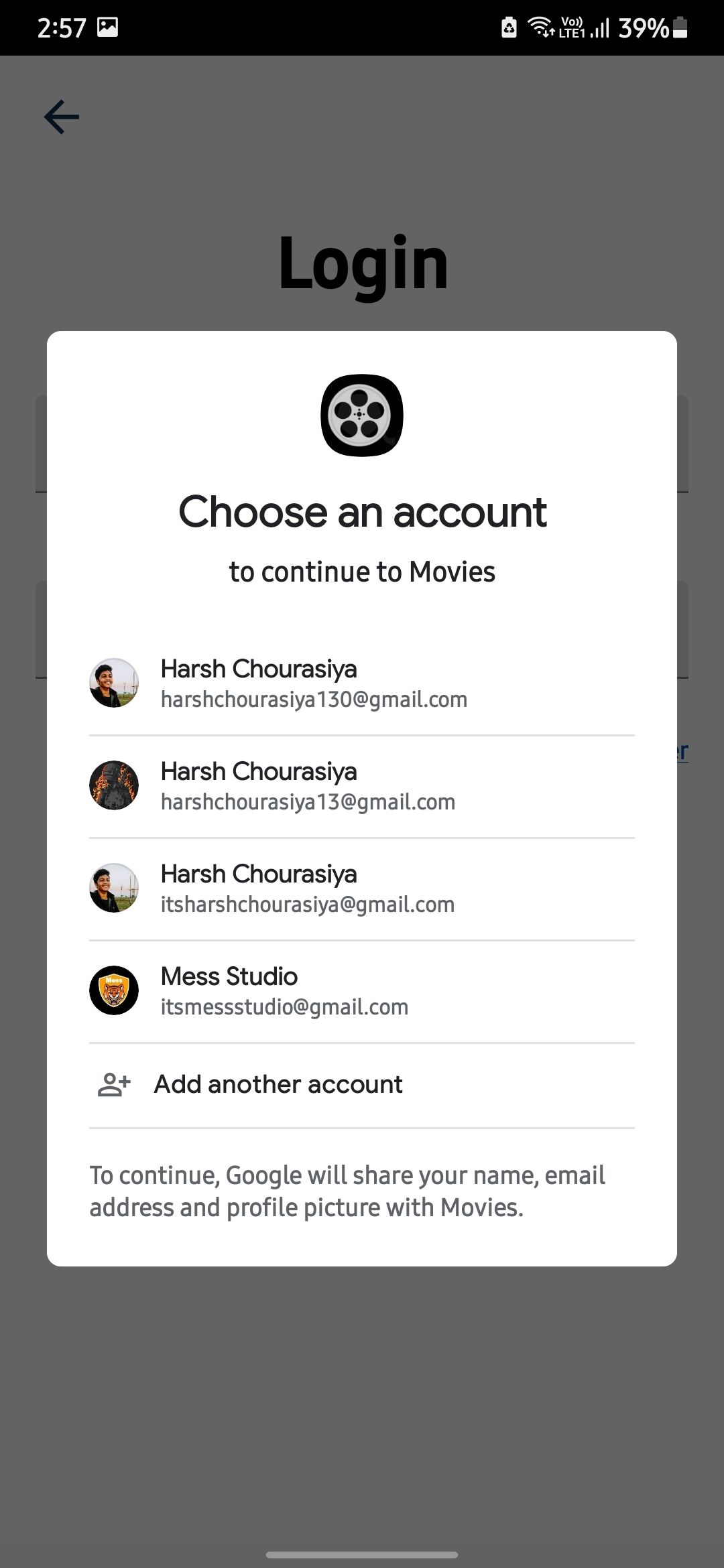Tap Add another account
The image size is (724, 1568).
click(x=362, y=1085)
